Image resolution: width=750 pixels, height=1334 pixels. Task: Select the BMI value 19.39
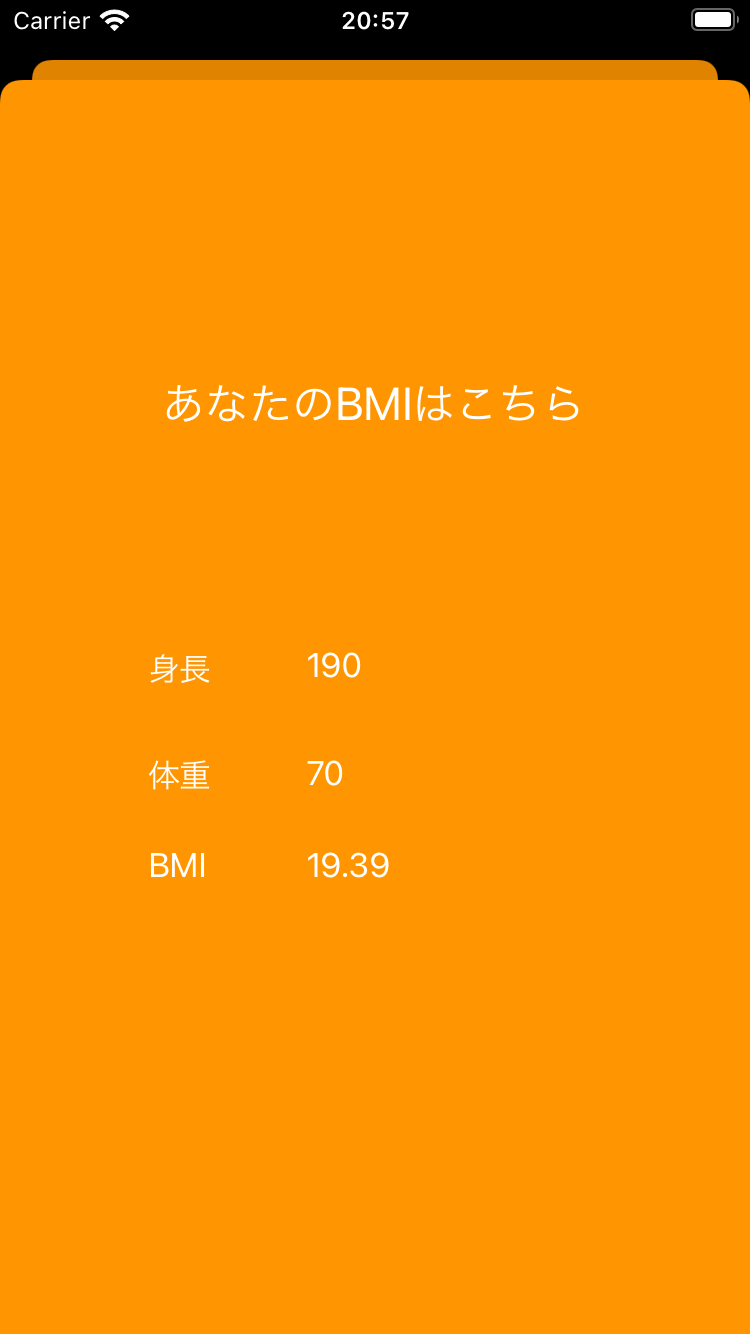pyautogui.click(x=348, y=864)
